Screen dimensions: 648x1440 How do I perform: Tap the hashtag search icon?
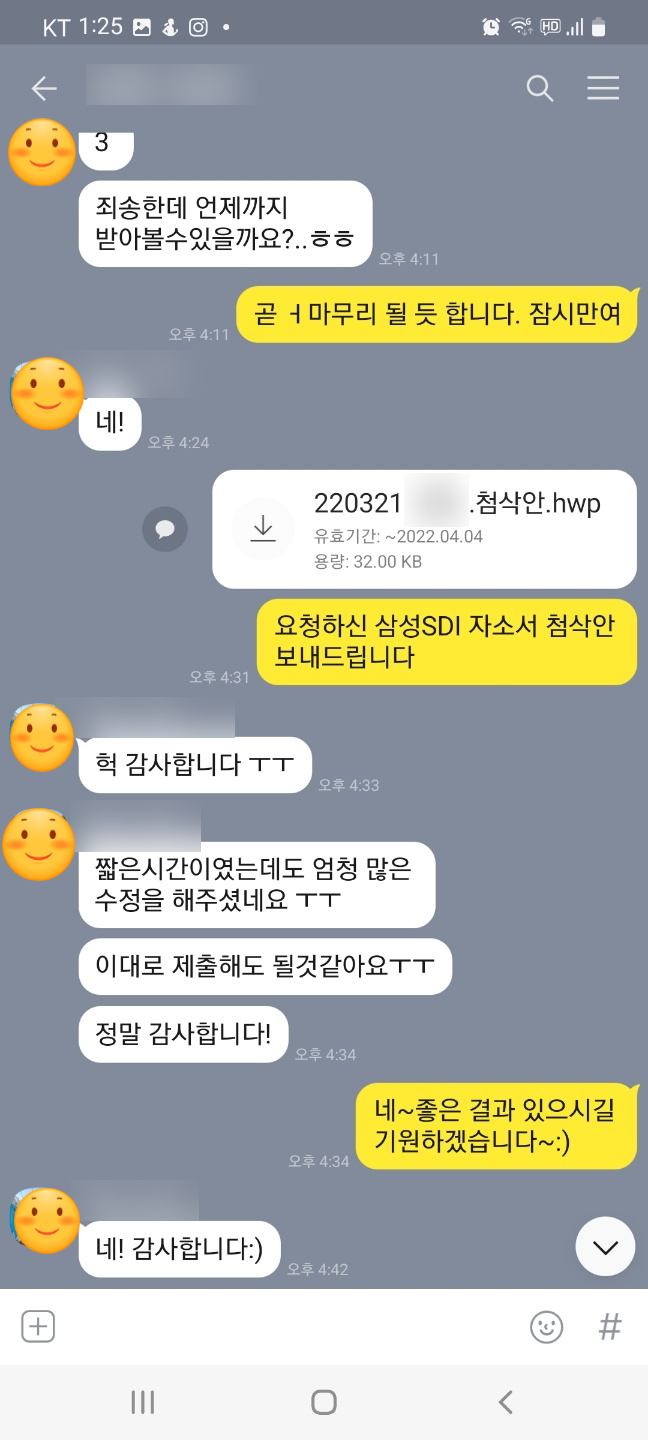[609, 1327]
